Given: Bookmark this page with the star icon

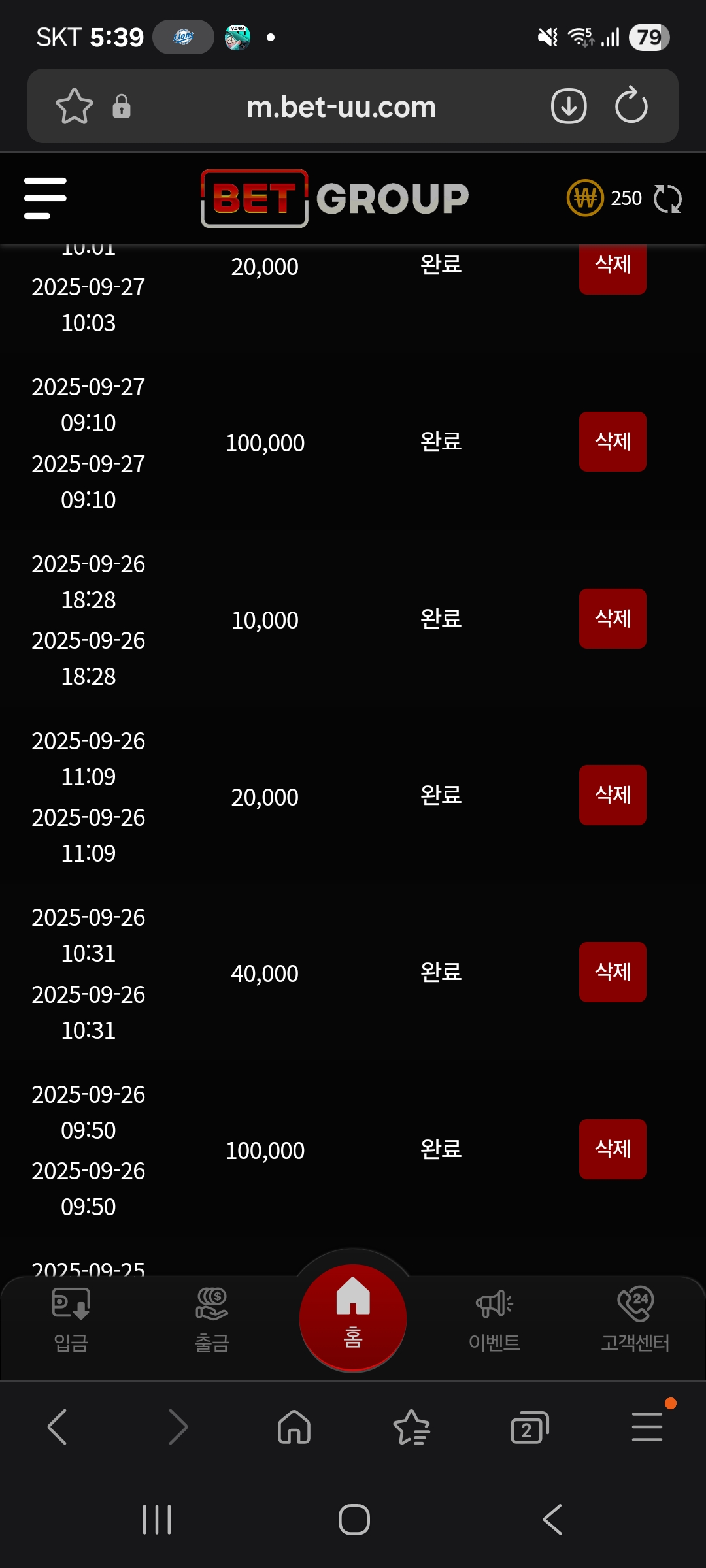Looking at the screenshot, I should tap(75, 106).
